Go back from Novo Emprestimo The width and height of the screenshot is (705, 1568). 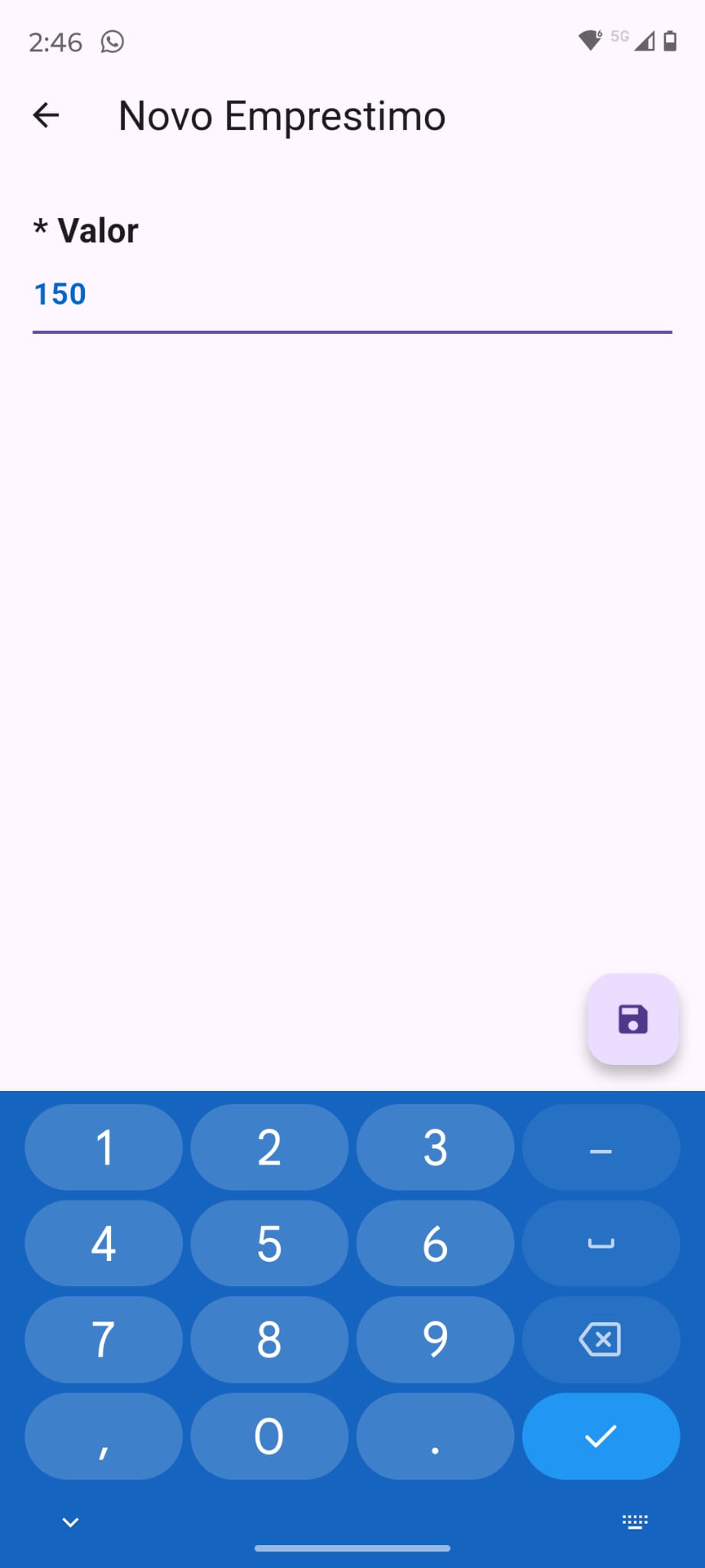46,116
